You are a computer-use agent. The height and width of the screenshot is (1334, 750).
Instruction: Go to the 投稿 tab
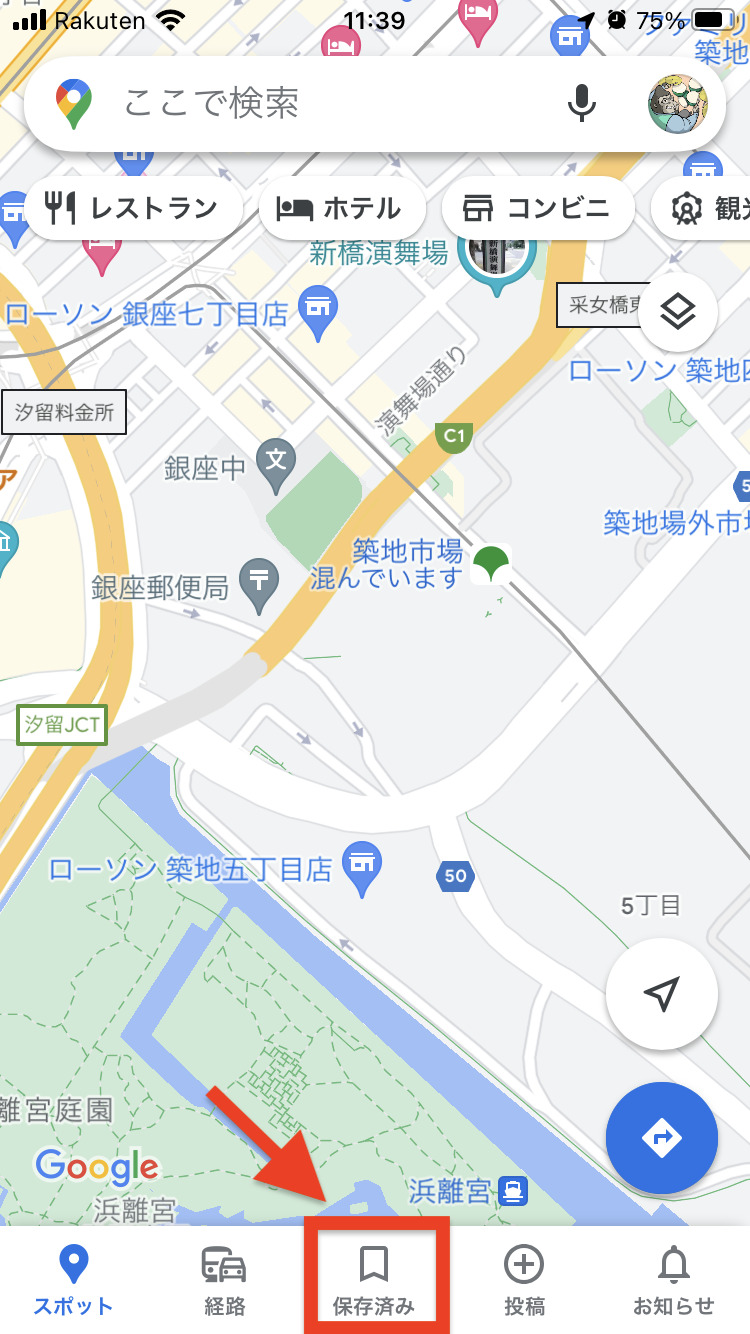point(524,1280)
